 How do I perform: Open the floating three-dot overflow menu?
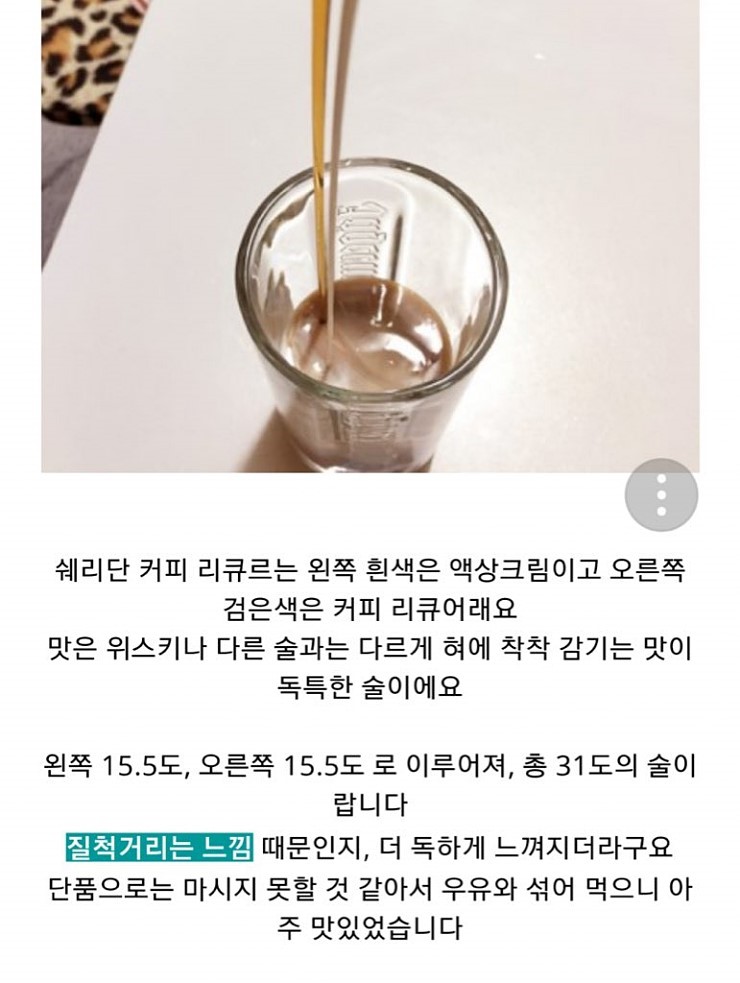click(661, 495)
